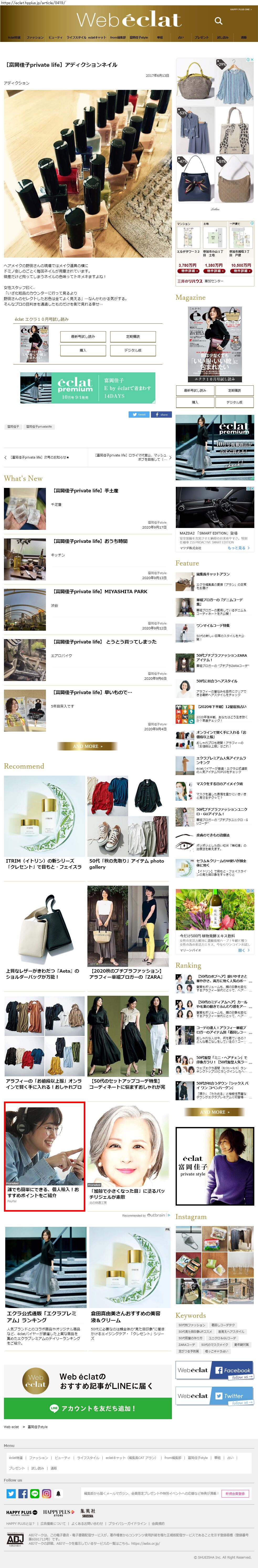This screenshot has width=258, height=1568.
Task: Select the 50代秋ファッション keyword chip
Action: click(192, 1325)
